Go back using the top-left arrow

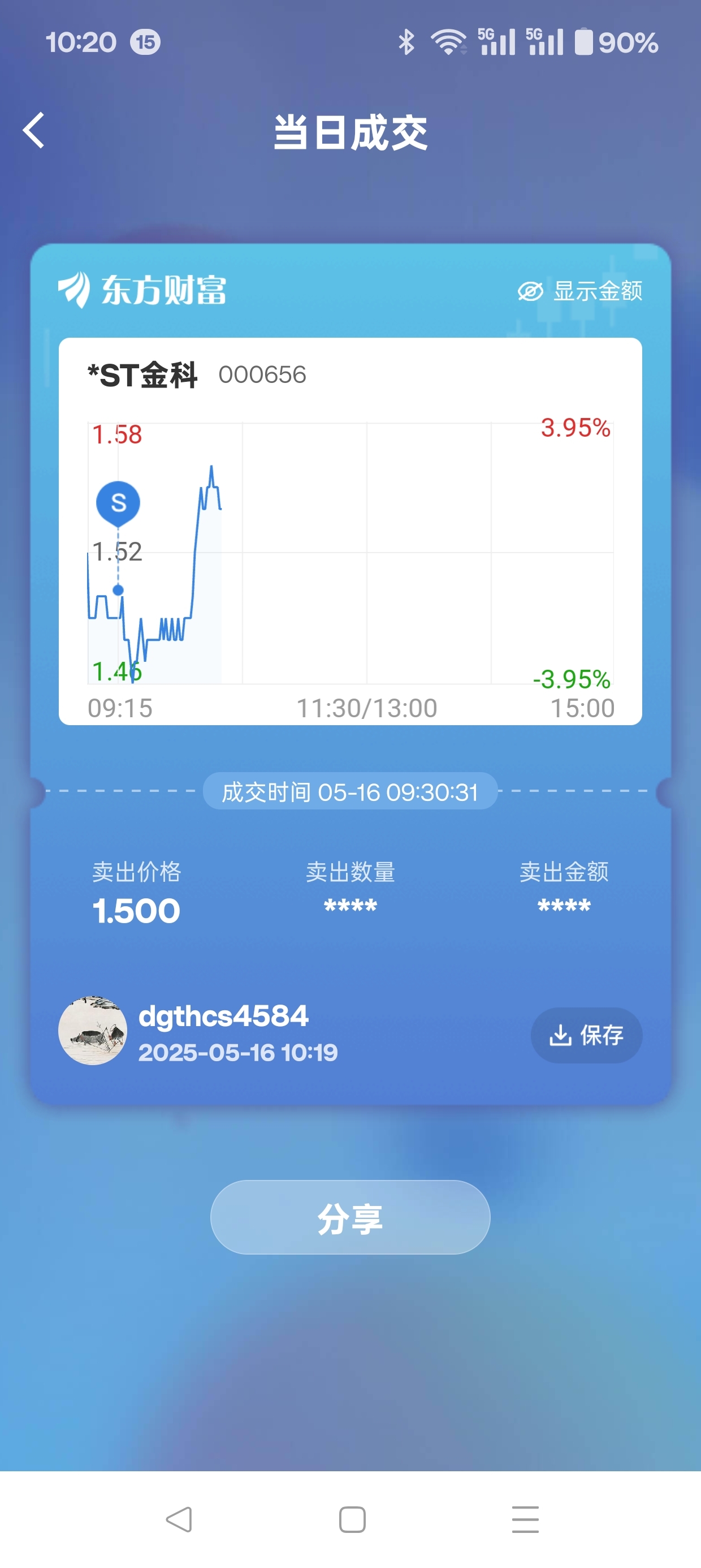click(34, 130)
